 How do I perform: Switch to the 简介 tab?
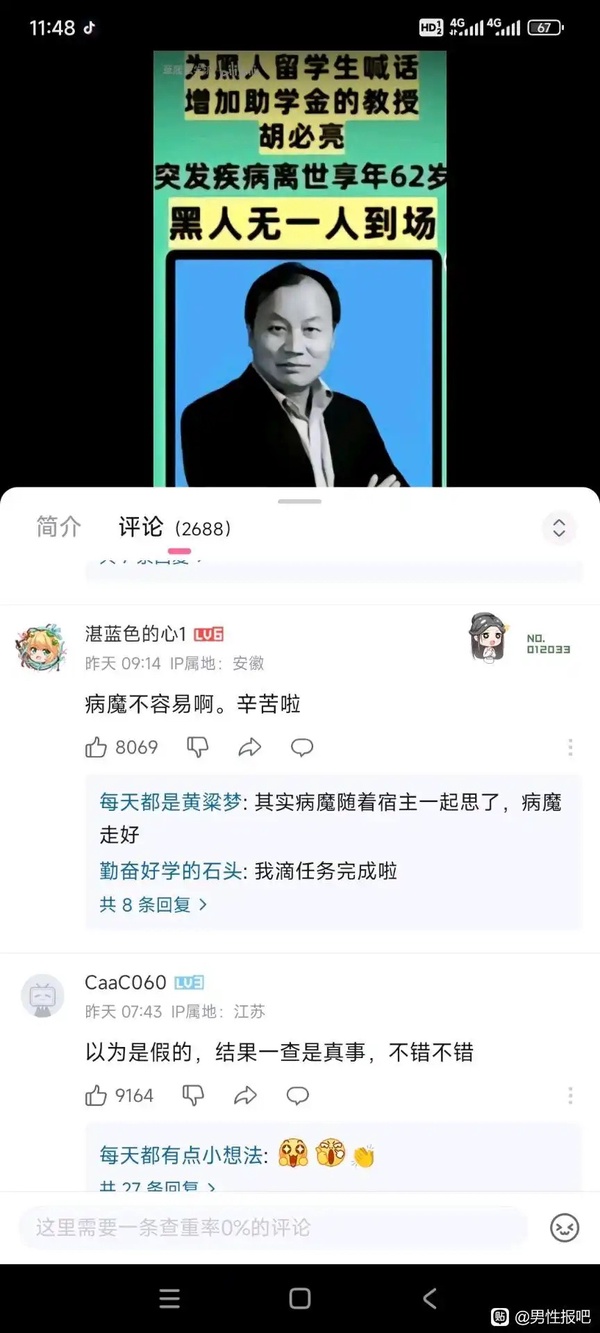pos(58,527)
